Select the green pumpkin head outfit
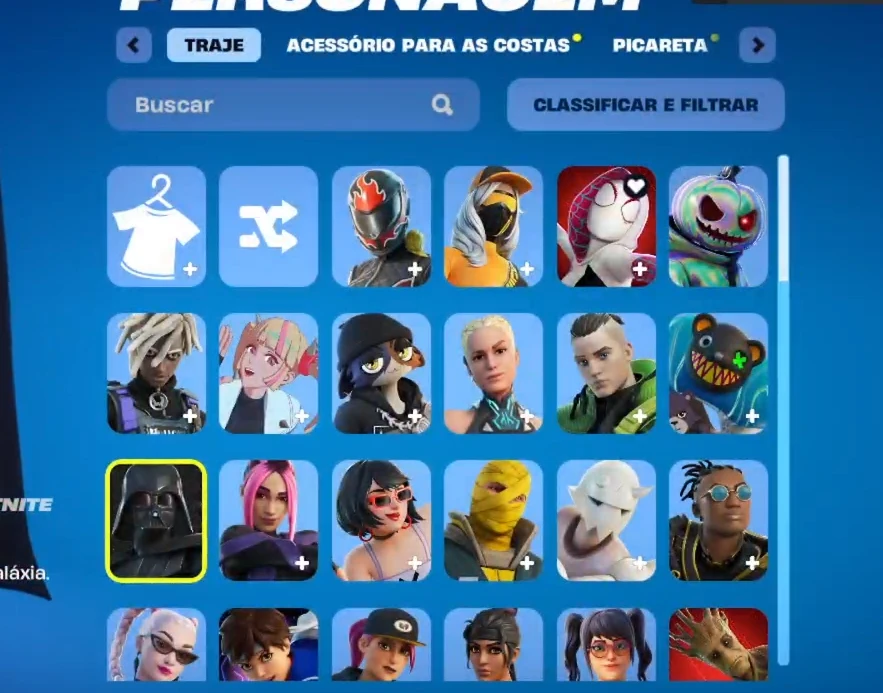The height and width of the screenshot is (693, 883). [718, 226]
